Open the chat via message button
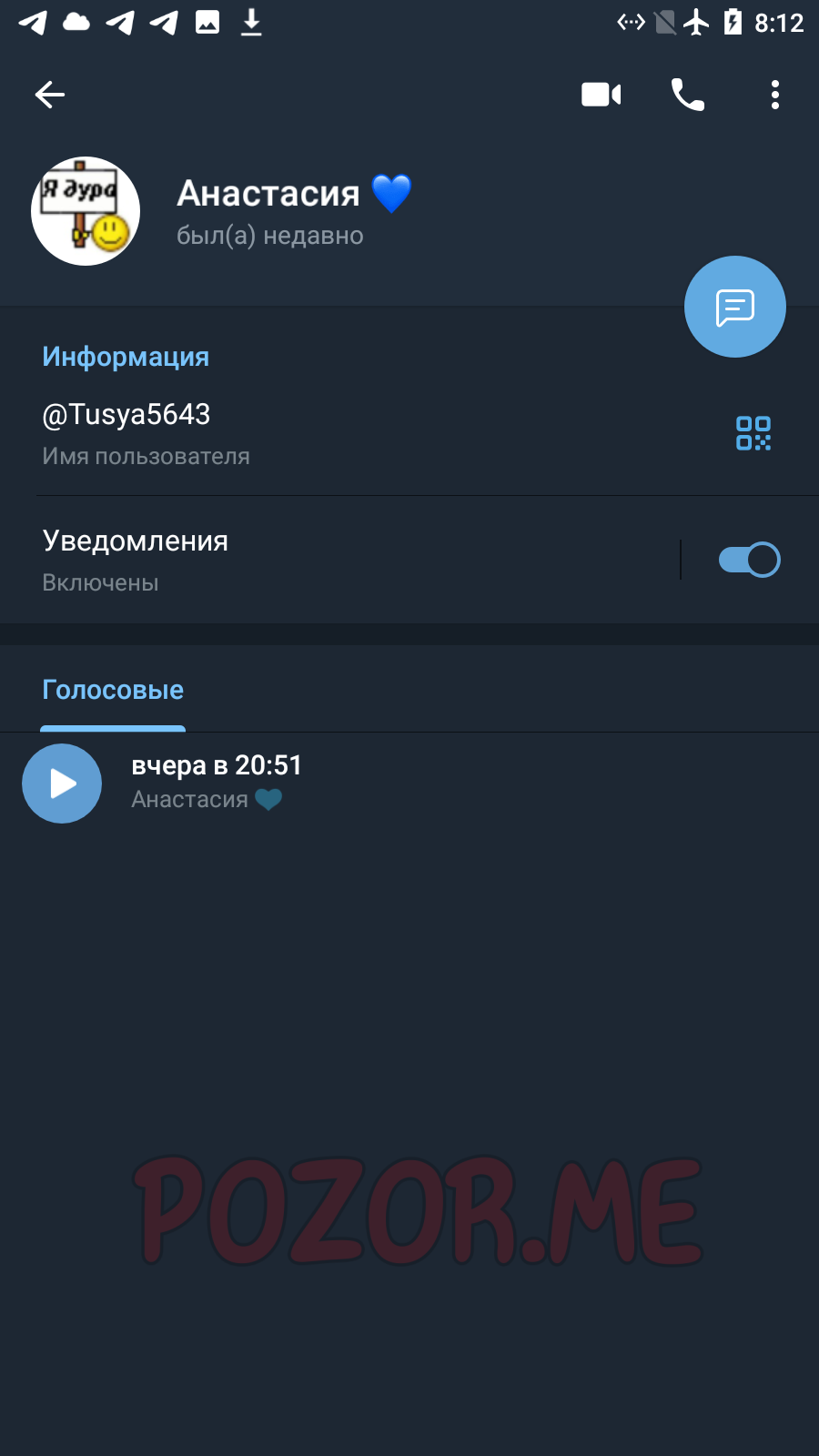 [x=735, y=307]
